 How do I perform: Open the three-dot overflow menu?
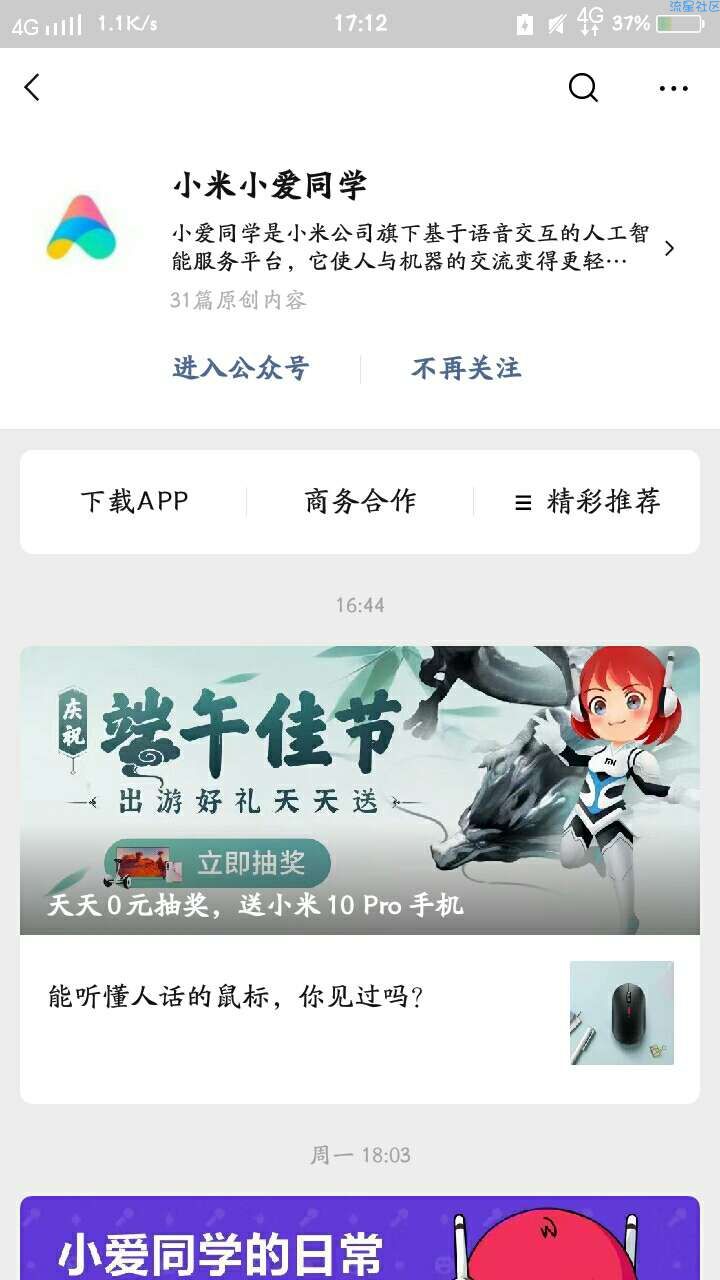click(x=673, y=88)
